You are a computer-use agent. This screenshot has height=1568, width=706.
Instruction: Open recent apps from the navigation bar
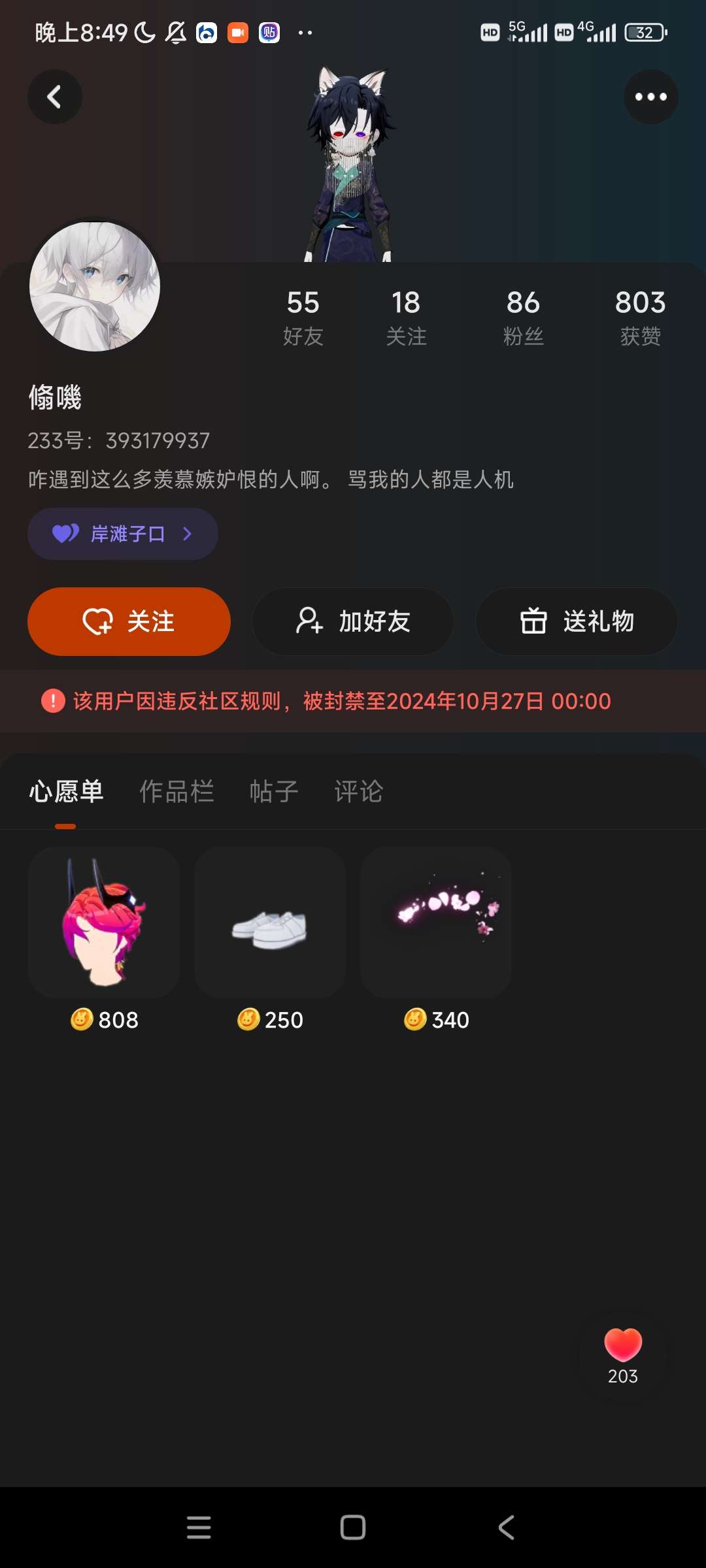199,1527
